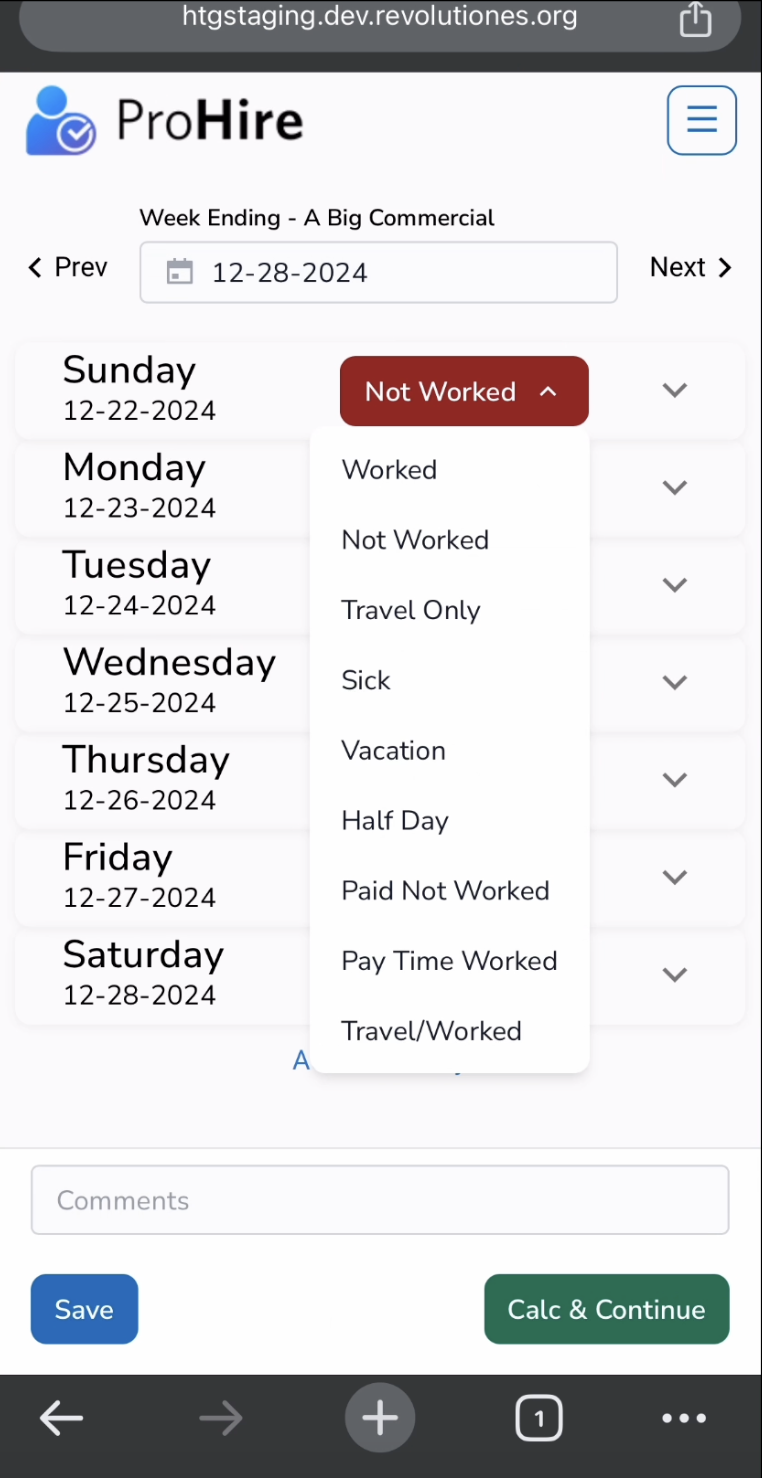The image size is (762, 1478).
Task: Expand the Wednesday 12-25-2024 row
Action: pos(674,682)
